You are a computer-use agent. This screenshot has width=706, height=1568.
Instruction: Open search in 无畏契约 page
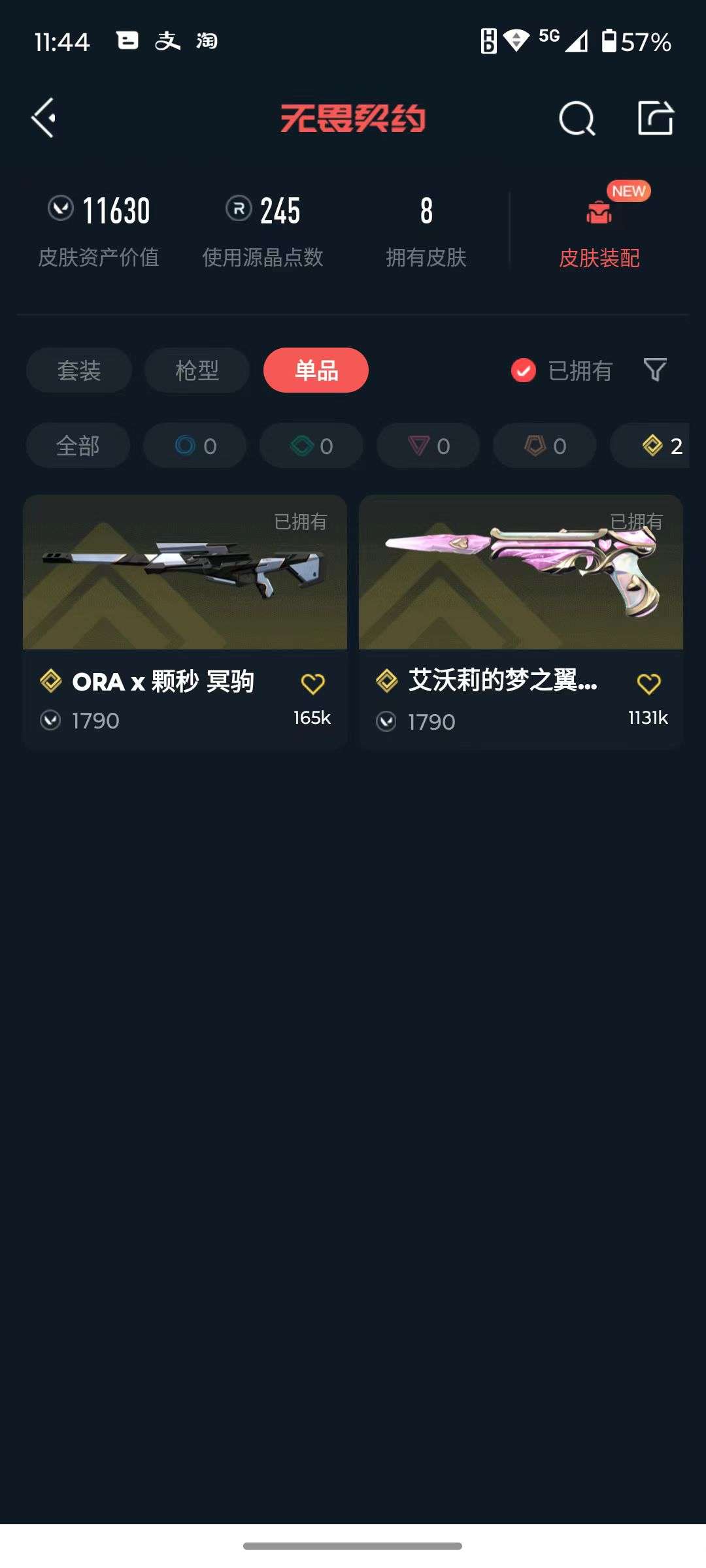(576, 118)
